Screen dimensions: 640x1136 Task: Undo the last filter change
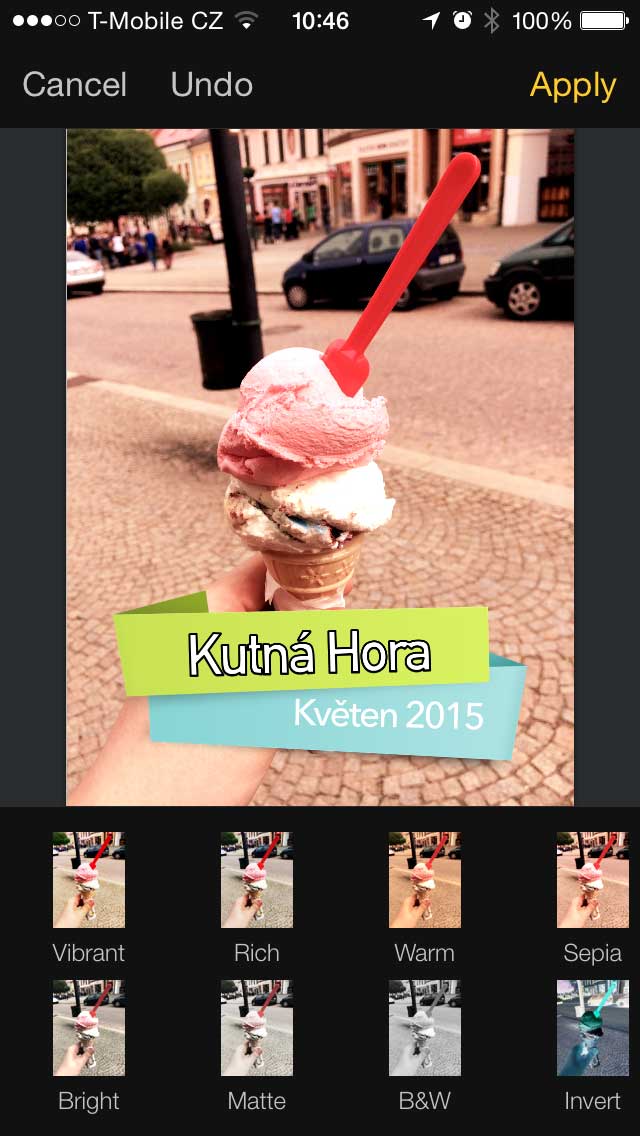click(x=211, y=85)
